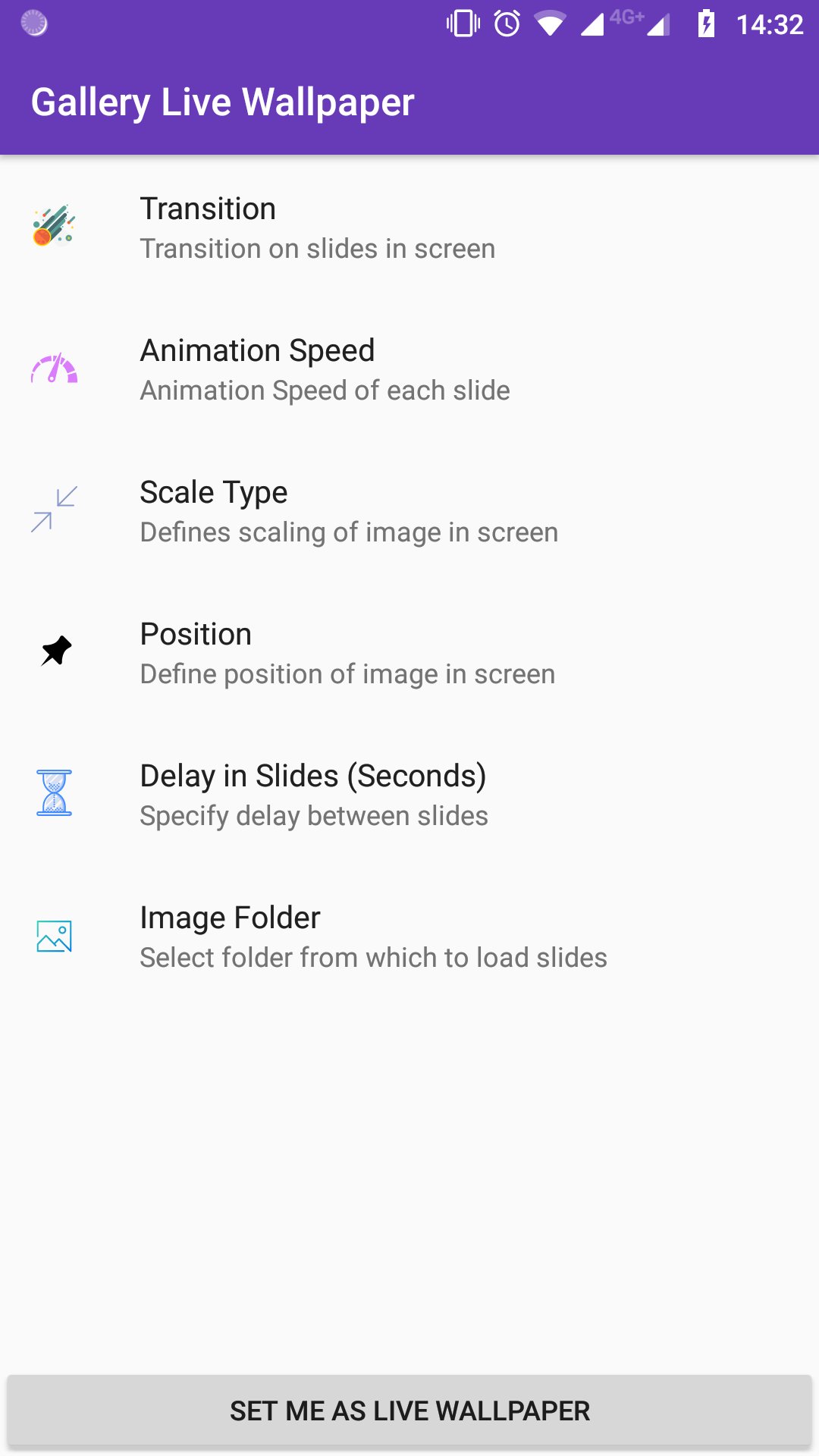Click the battery charging icon
The width and height of the screenshot is (819, 1456).
705,23
